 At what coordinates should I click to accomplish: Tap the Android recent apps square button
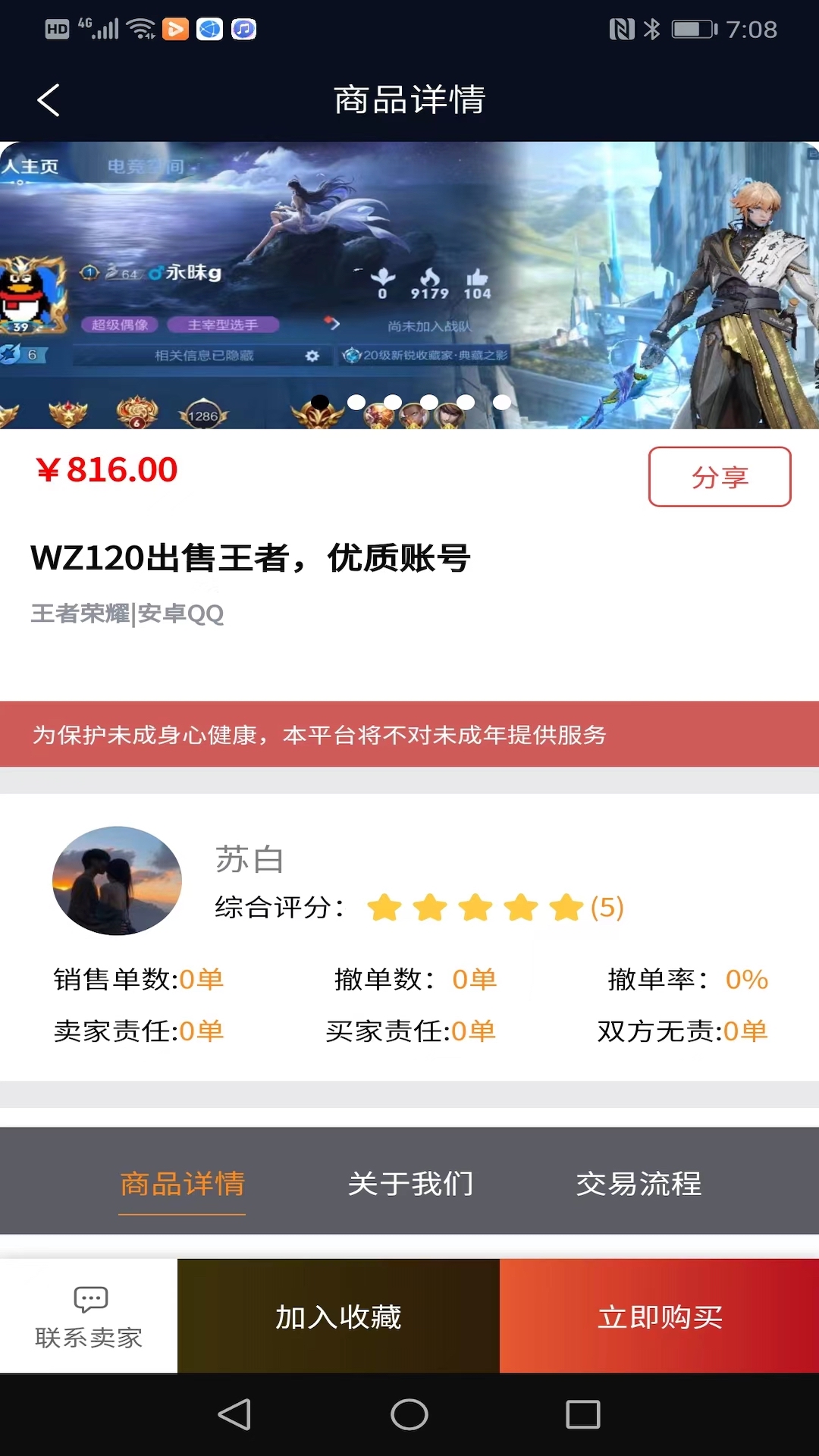pyautogui.click(x=583, y=1415)
